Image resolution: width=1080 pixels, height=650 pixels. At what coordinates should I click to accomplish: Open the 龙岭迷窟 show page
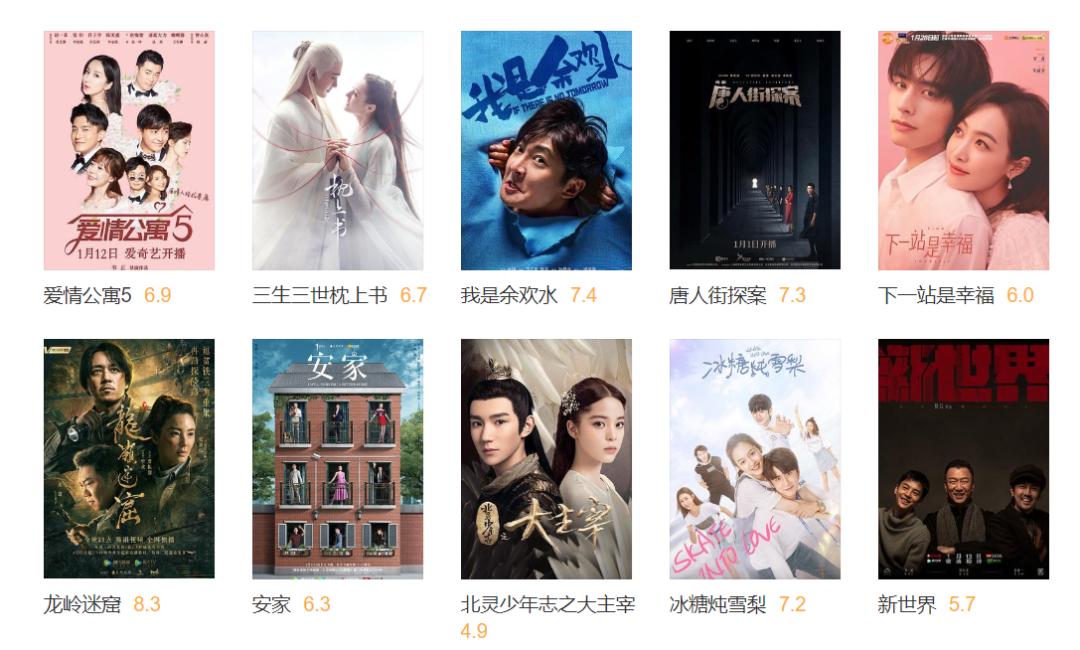pos(129,459)
